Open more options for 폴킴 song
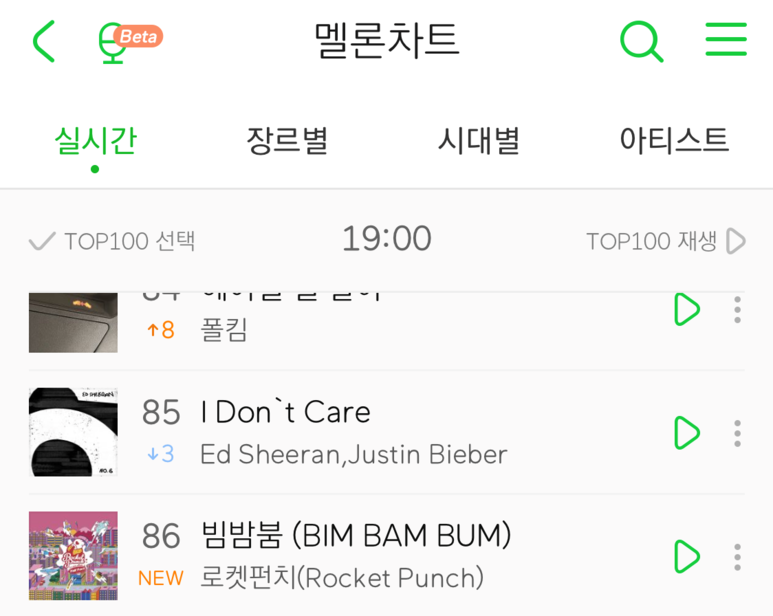The height and width of the screenshot is (616, 773). pyautogui.click(x=737, y=309)
